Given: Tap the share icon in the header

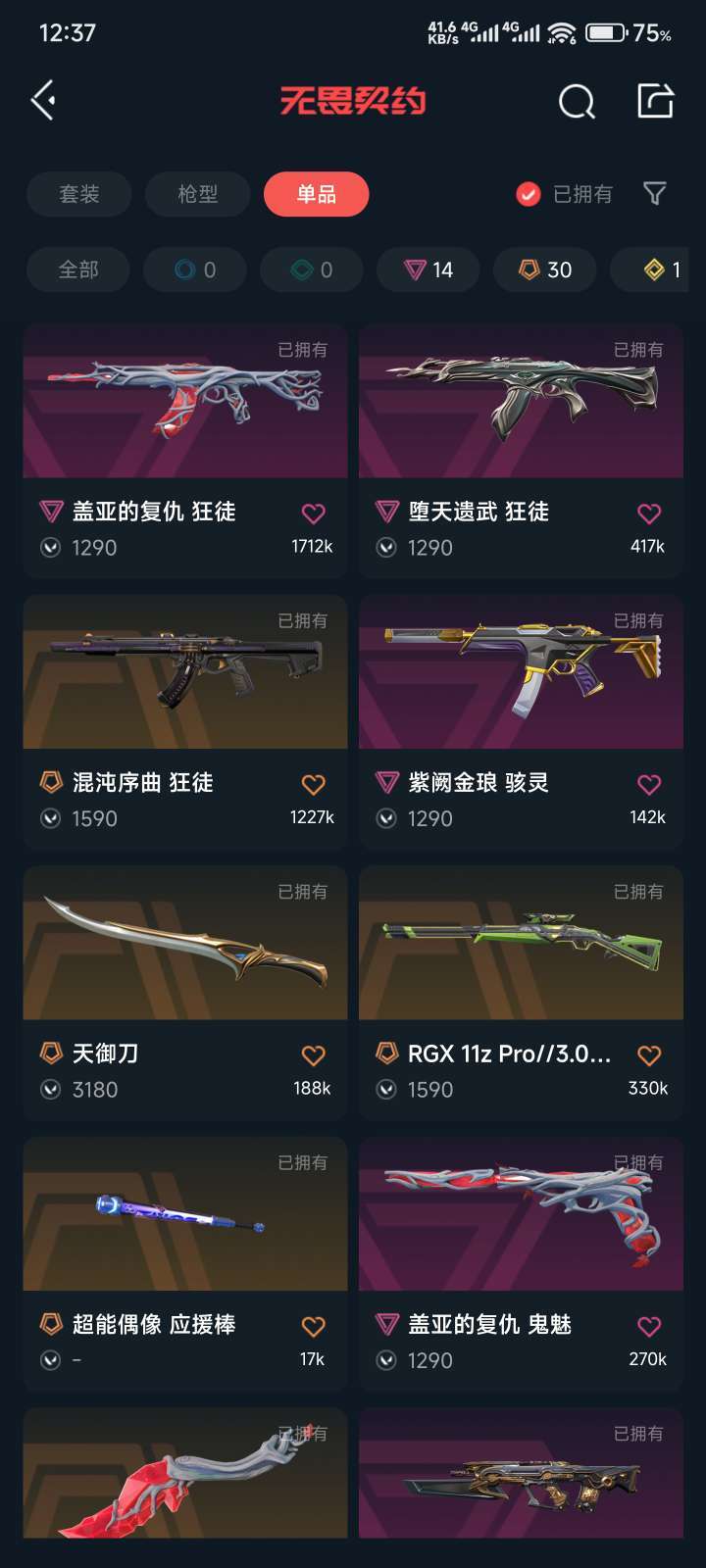Looking at the screenshot, I should tap(655, 100).
